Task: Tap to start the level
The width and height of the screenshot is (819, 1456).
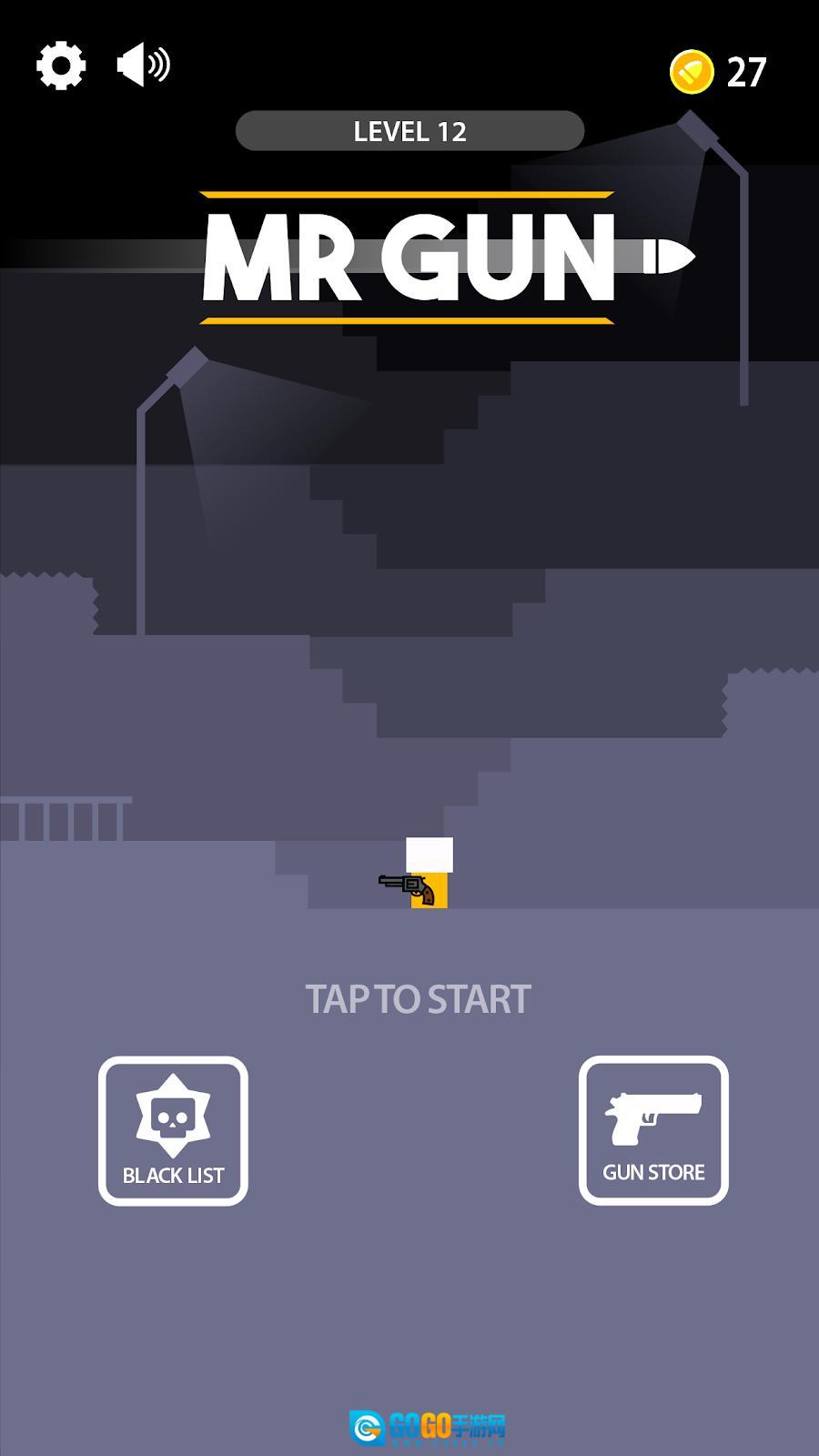Action: click(418, 999)
